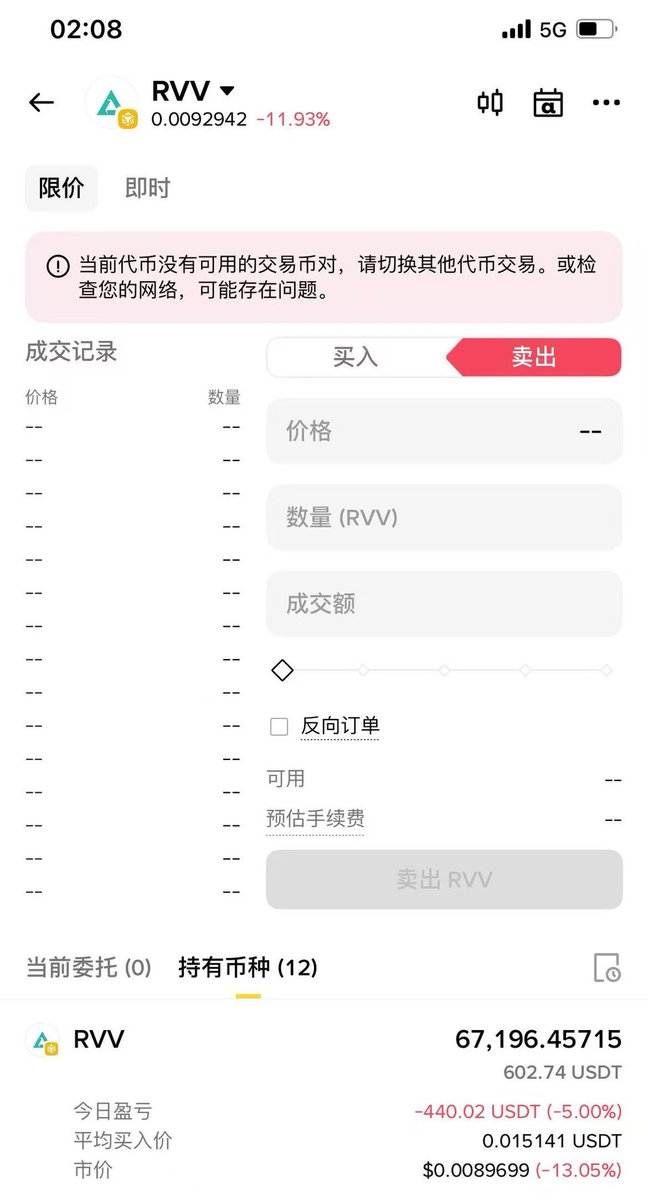Tap the 数量 (RVV) quantity field
The image size is (648, 1200).
pos(443,517)
